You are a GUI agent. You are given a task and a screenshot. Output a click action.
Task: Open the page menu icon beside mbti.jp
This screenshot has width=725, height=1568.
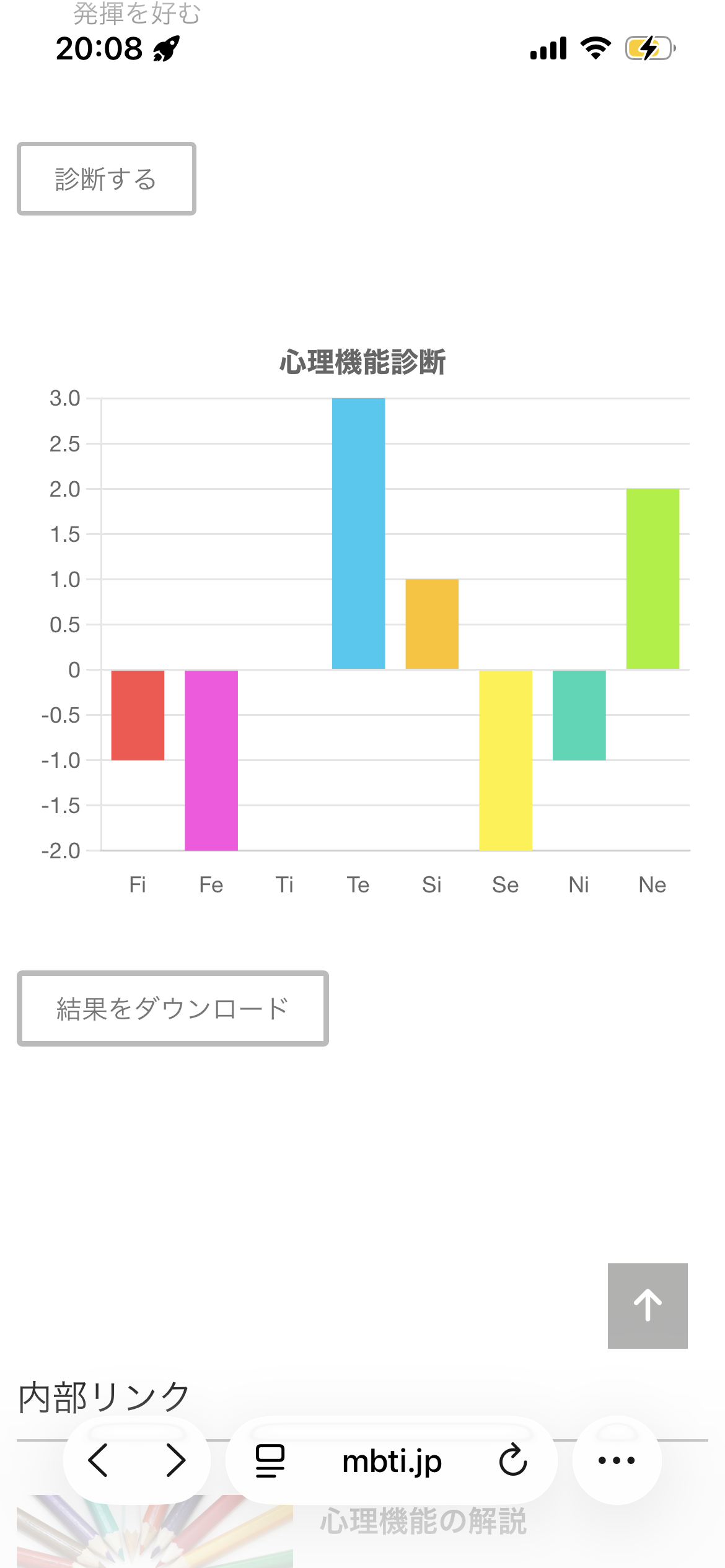click(270, 1461)
